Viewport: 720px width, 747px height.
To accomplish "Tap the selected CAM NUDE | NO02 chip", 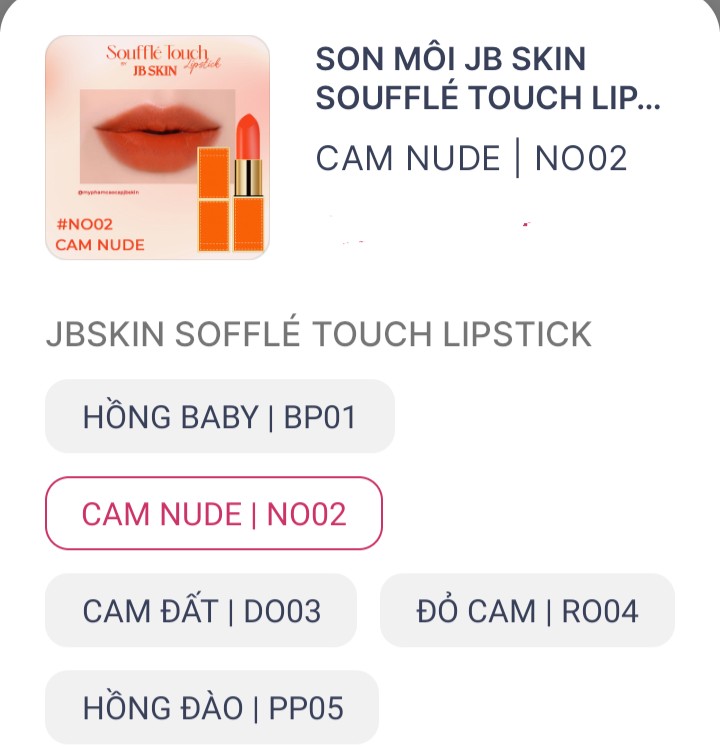I will (x=213, y=513).
